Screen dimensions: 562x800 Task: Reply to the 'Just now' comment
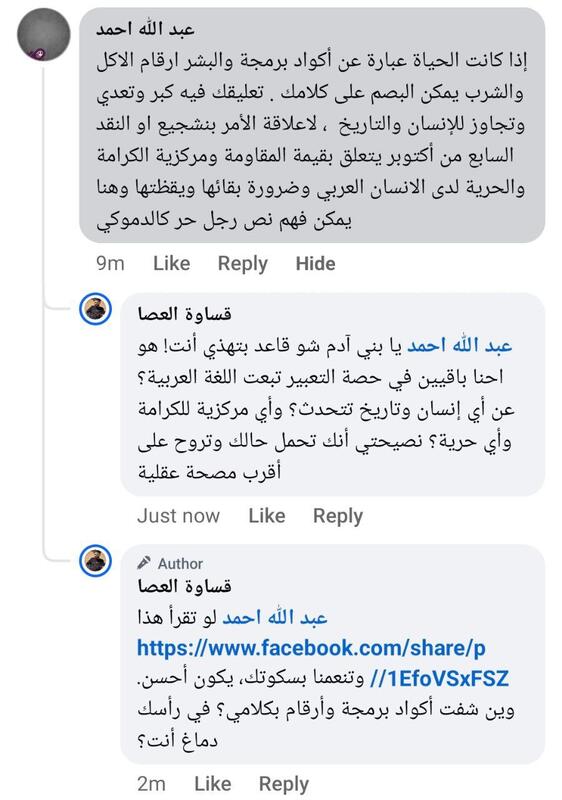(338, 516)
